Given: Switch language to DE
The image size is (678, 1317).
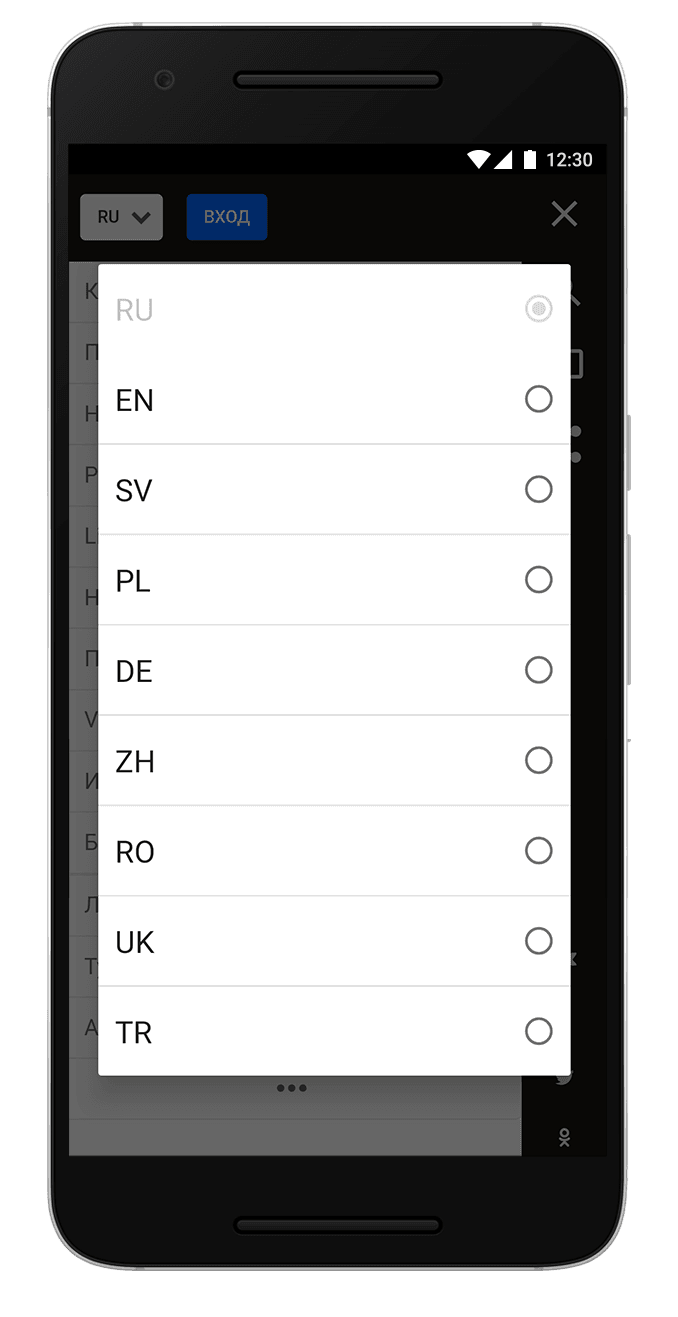Looking at the screenshot, I should coord(334,670).
